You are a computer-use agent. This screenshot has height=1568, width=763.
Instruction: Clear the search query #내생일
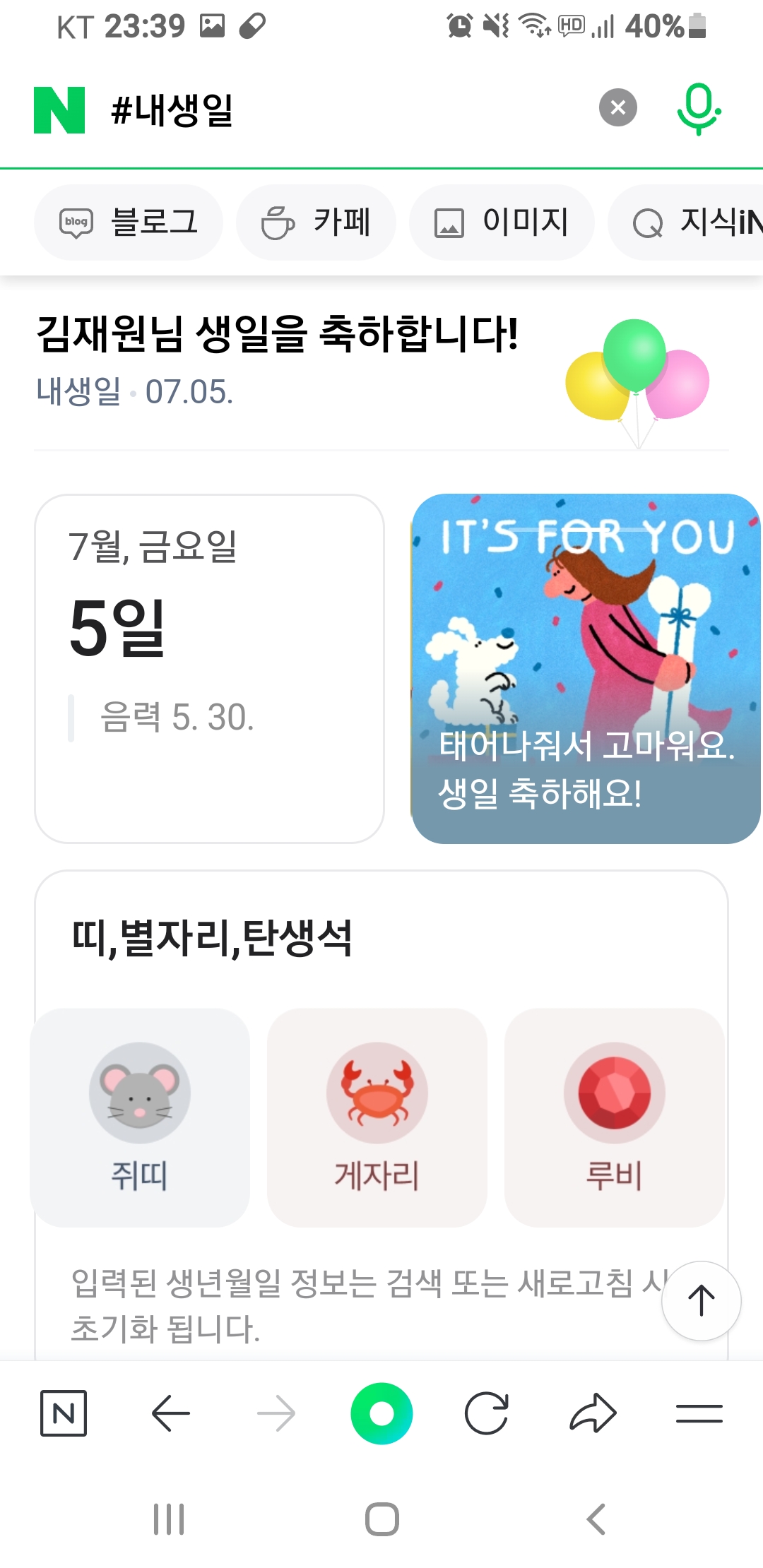point(617,108)
